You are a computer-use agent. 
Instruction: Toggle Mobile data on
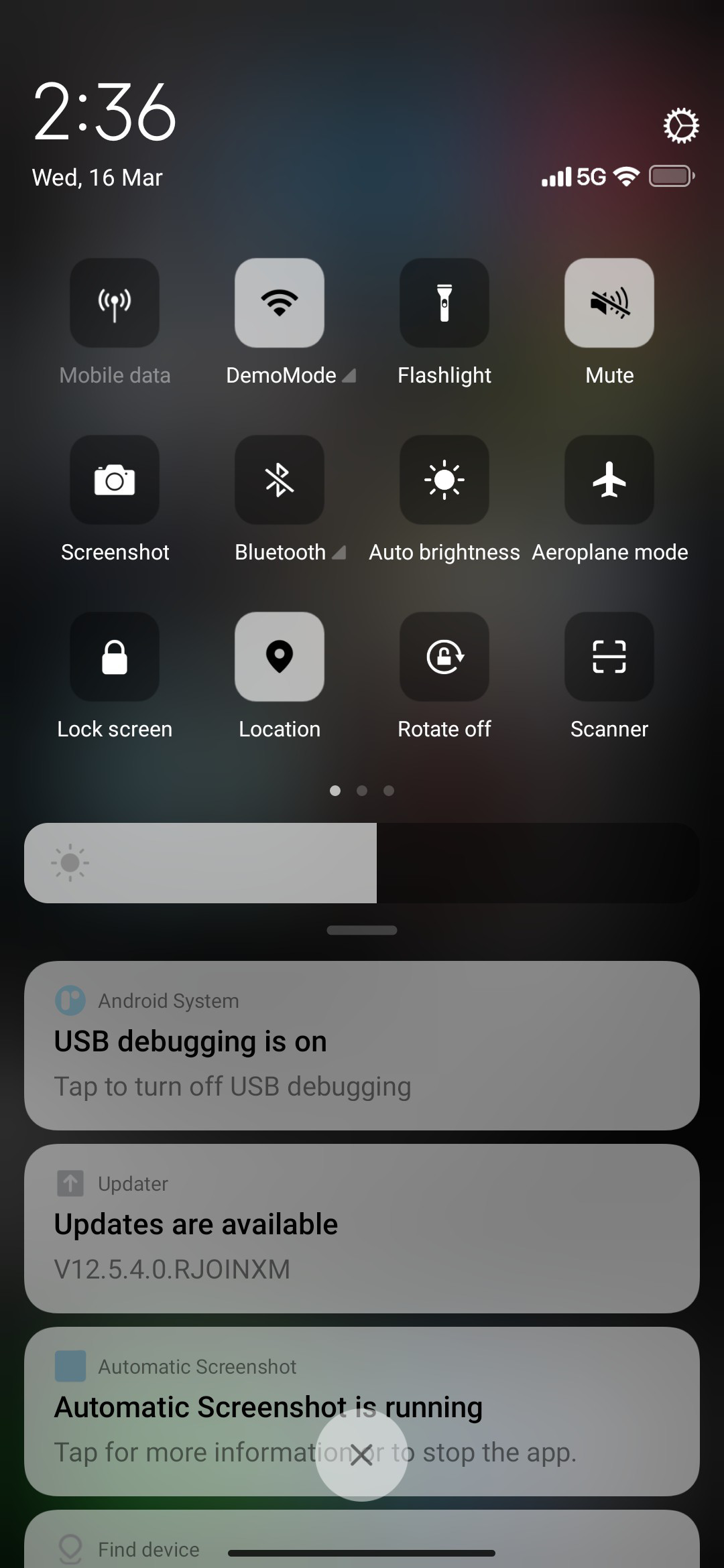point(115,303)
